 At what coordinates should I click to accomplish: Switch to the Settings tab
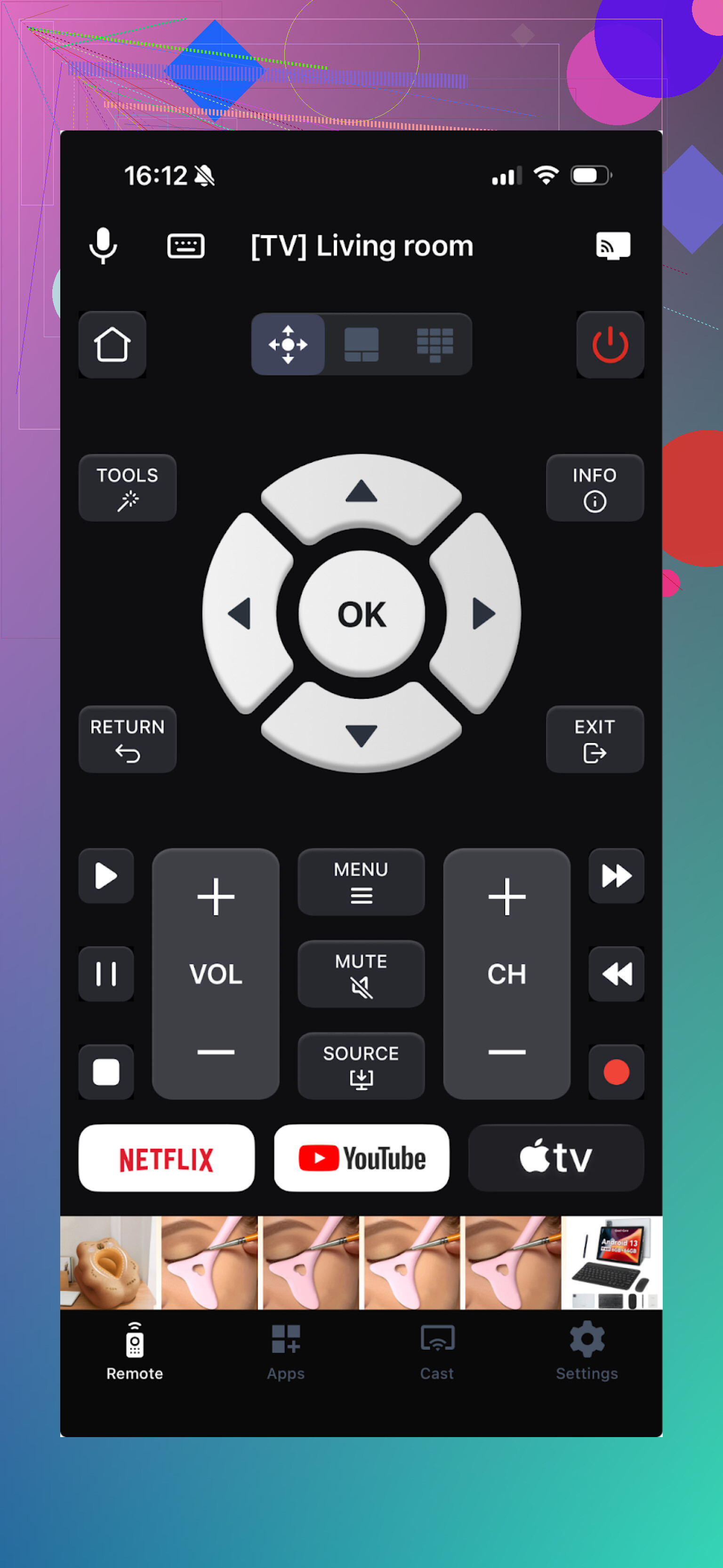pyautogui.click(x=586, y=1350)
